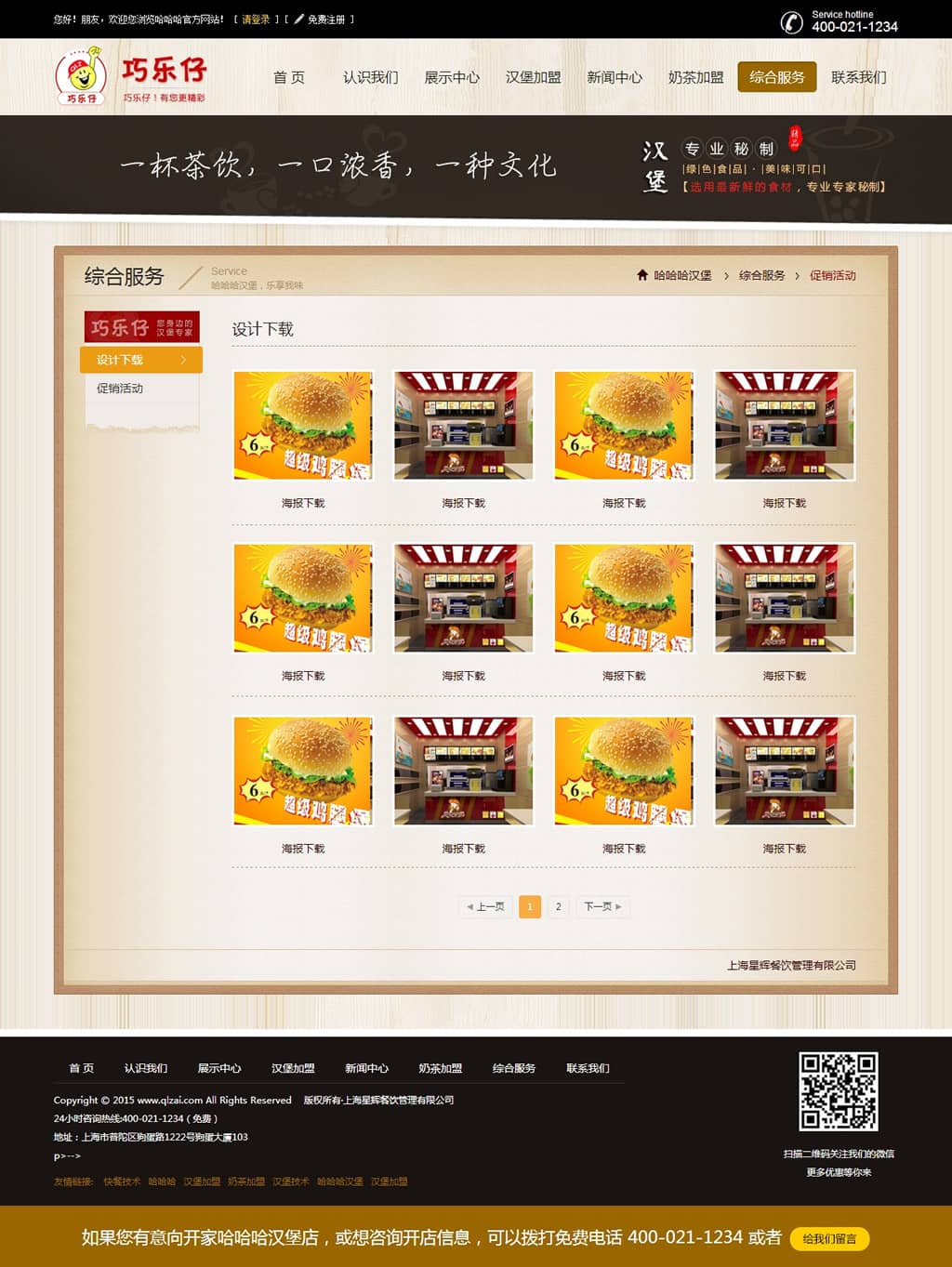This screenshot has height=1267, width=952.
Task: Open the 请登录 login link
Action: pyautogui.click(x=256, y=20)
